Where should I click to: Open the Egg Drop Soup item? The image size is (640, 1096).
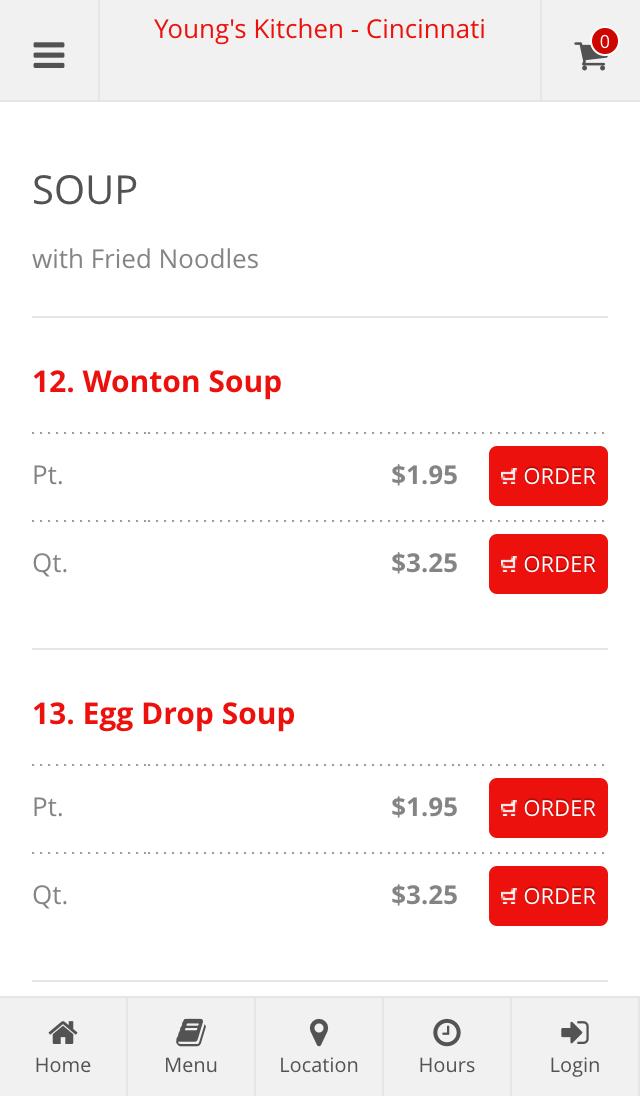pos(163,714)
